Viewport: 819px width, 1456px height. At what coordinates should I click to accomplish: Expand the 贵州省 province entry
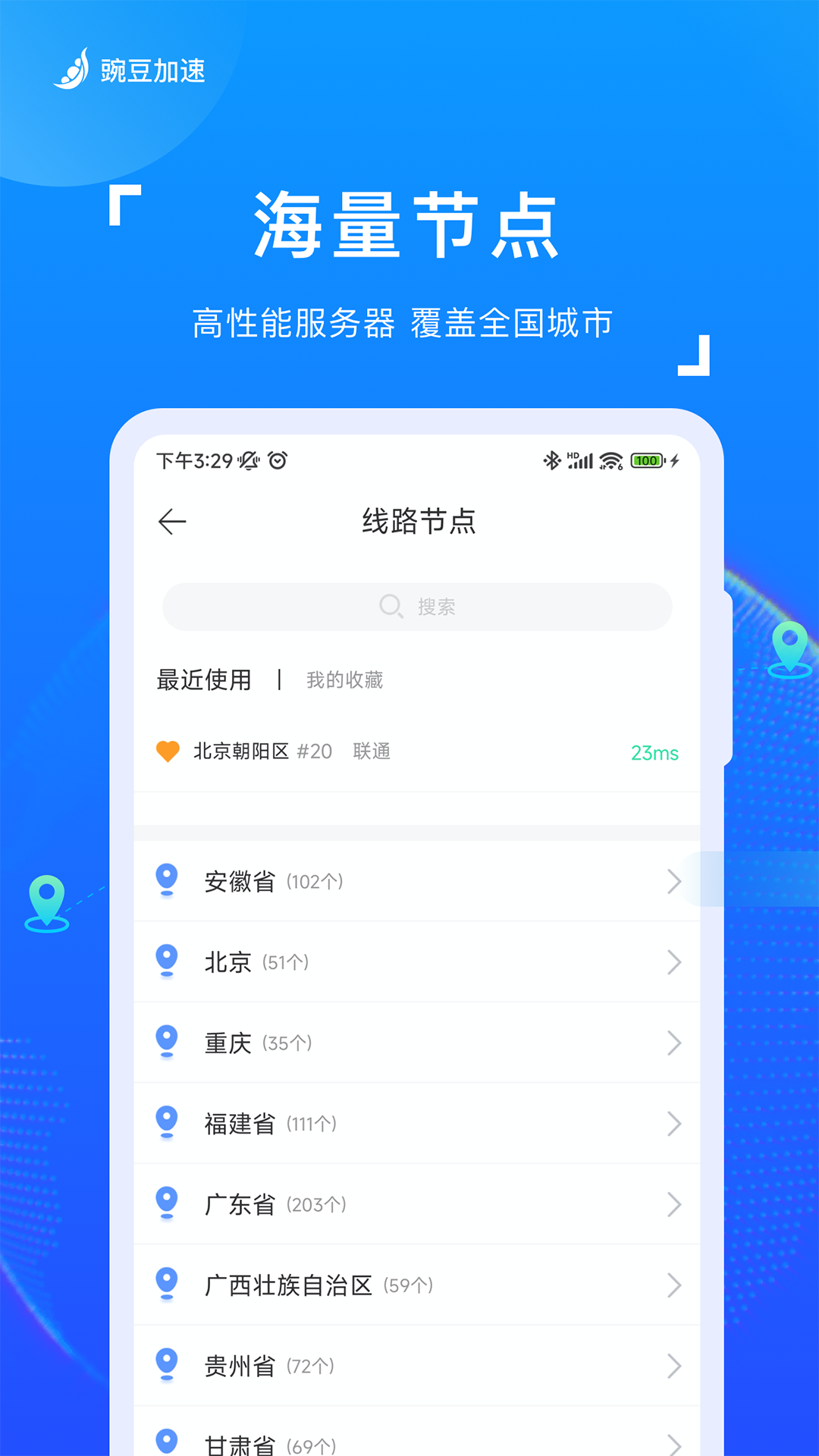click(675, 1366)
